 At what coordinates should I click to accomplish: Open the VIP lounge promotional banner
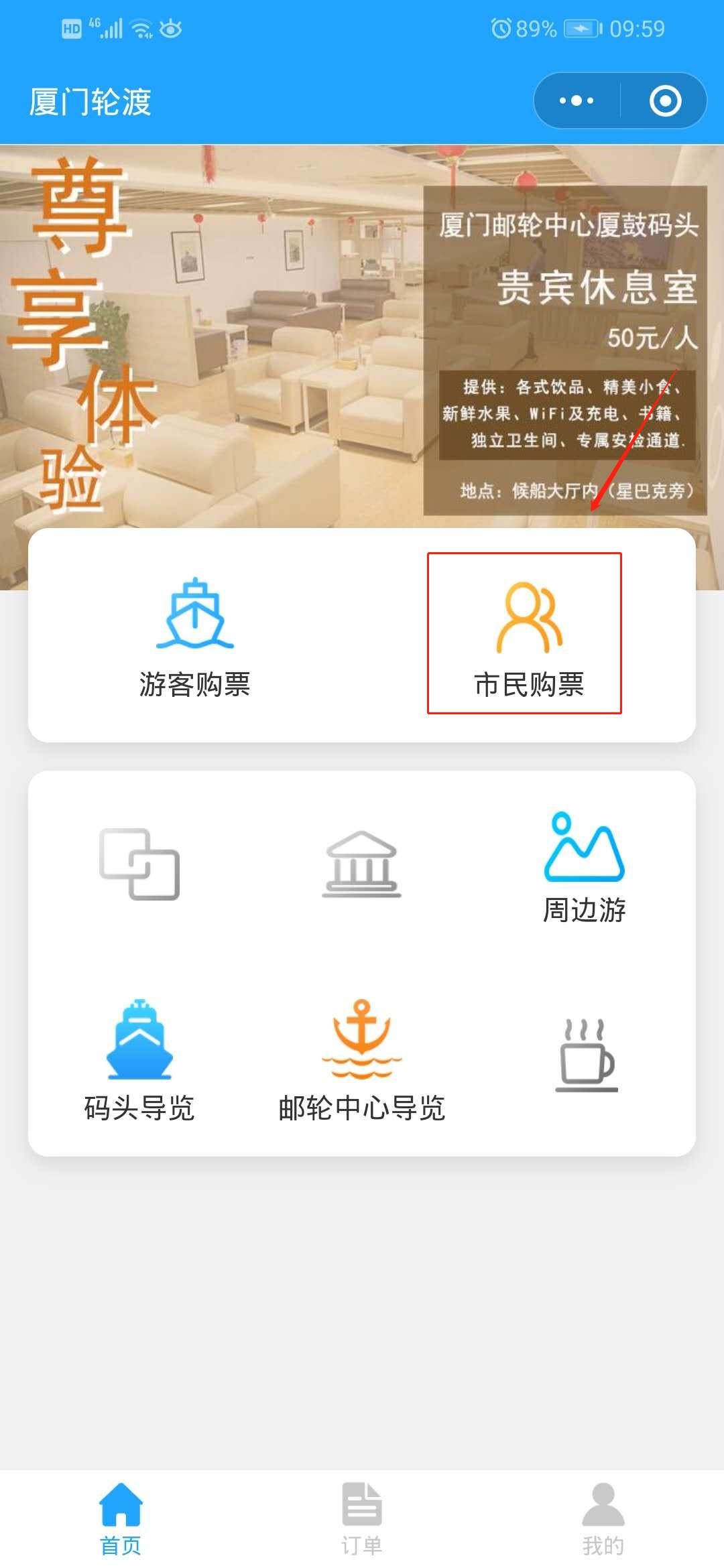click(362, 335)
